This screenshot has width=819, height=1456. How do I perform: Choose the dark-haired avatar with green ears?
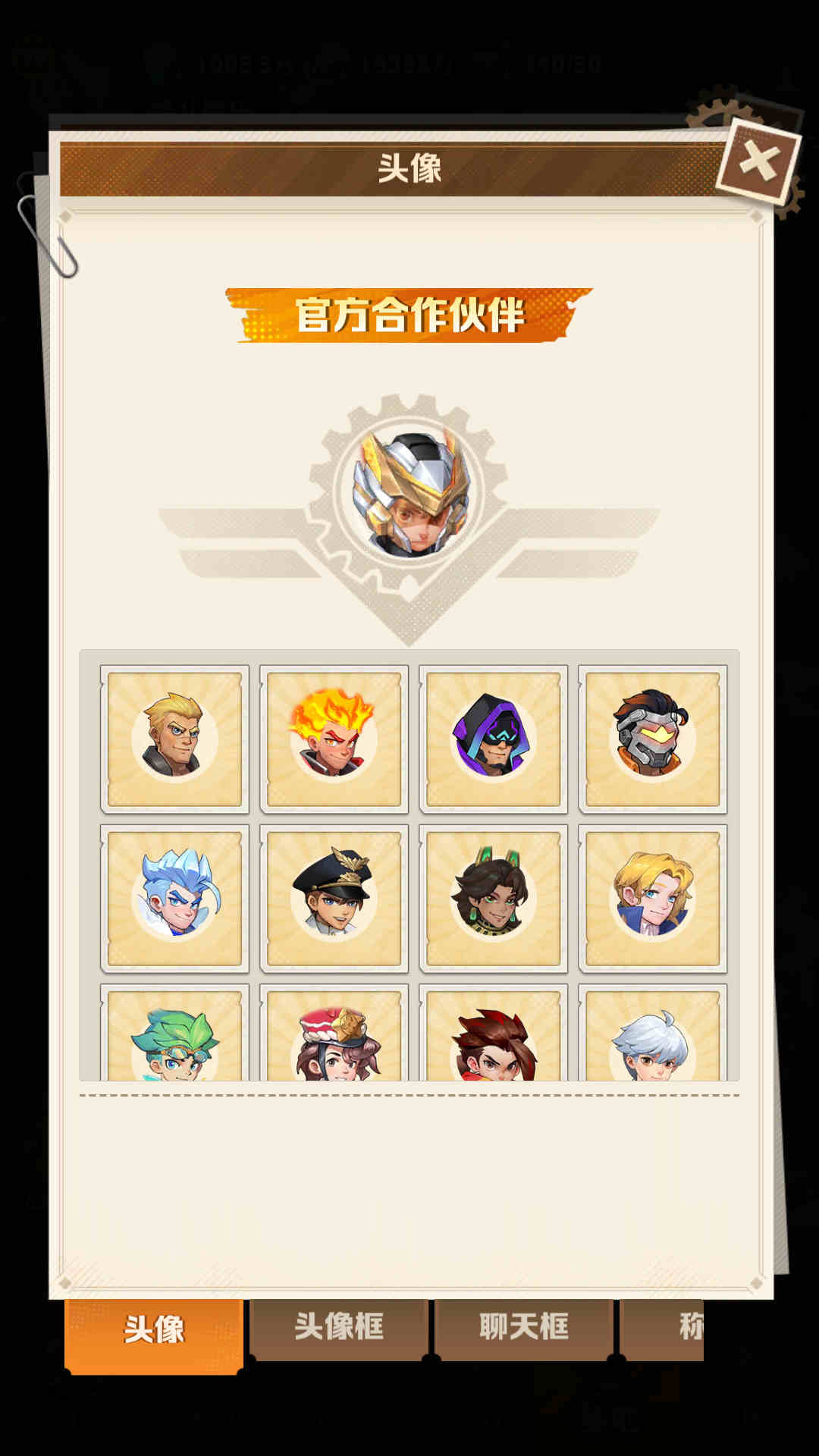click(493, 898)
